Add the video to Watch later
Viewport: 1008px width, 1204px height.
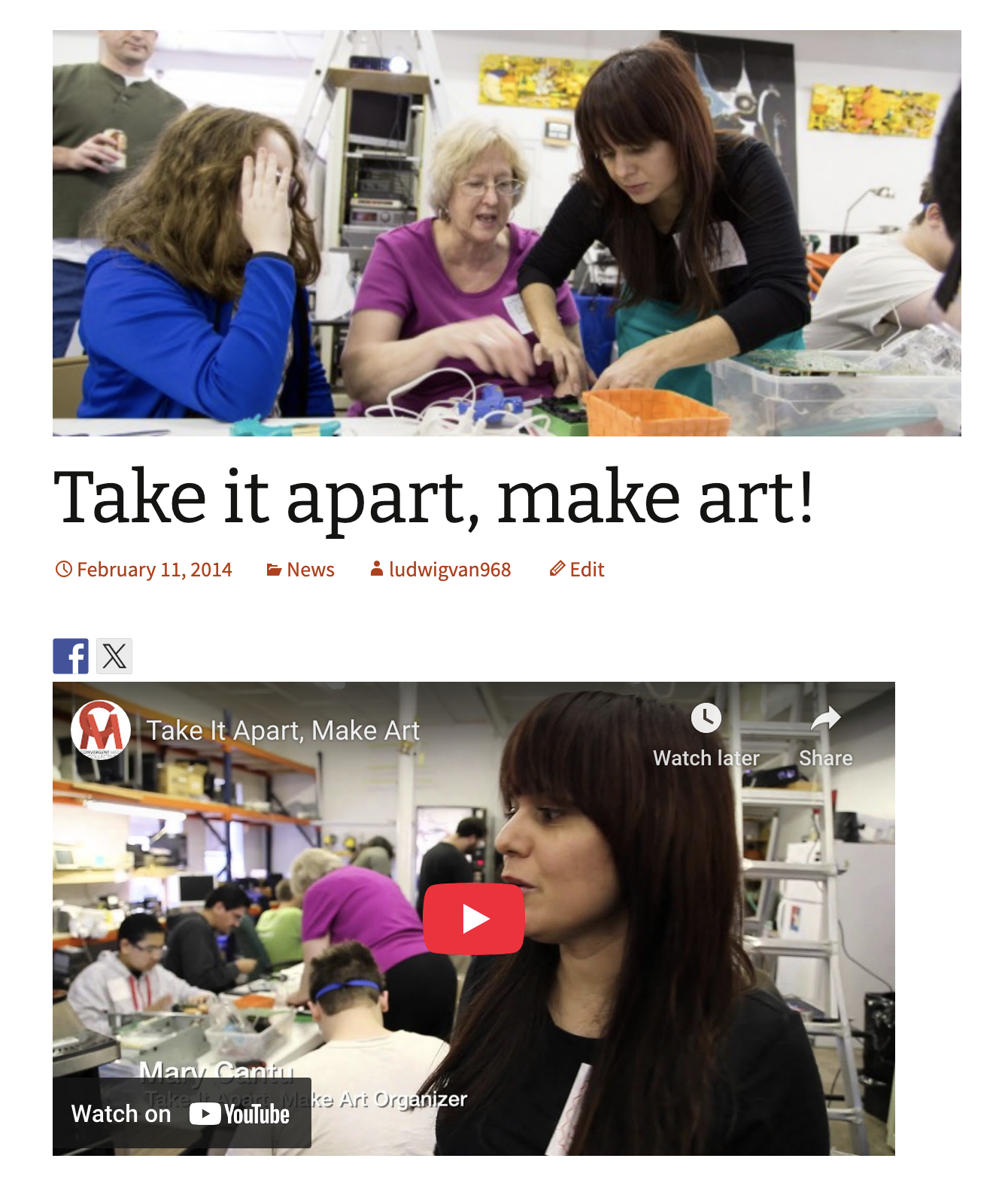(706, 734)
